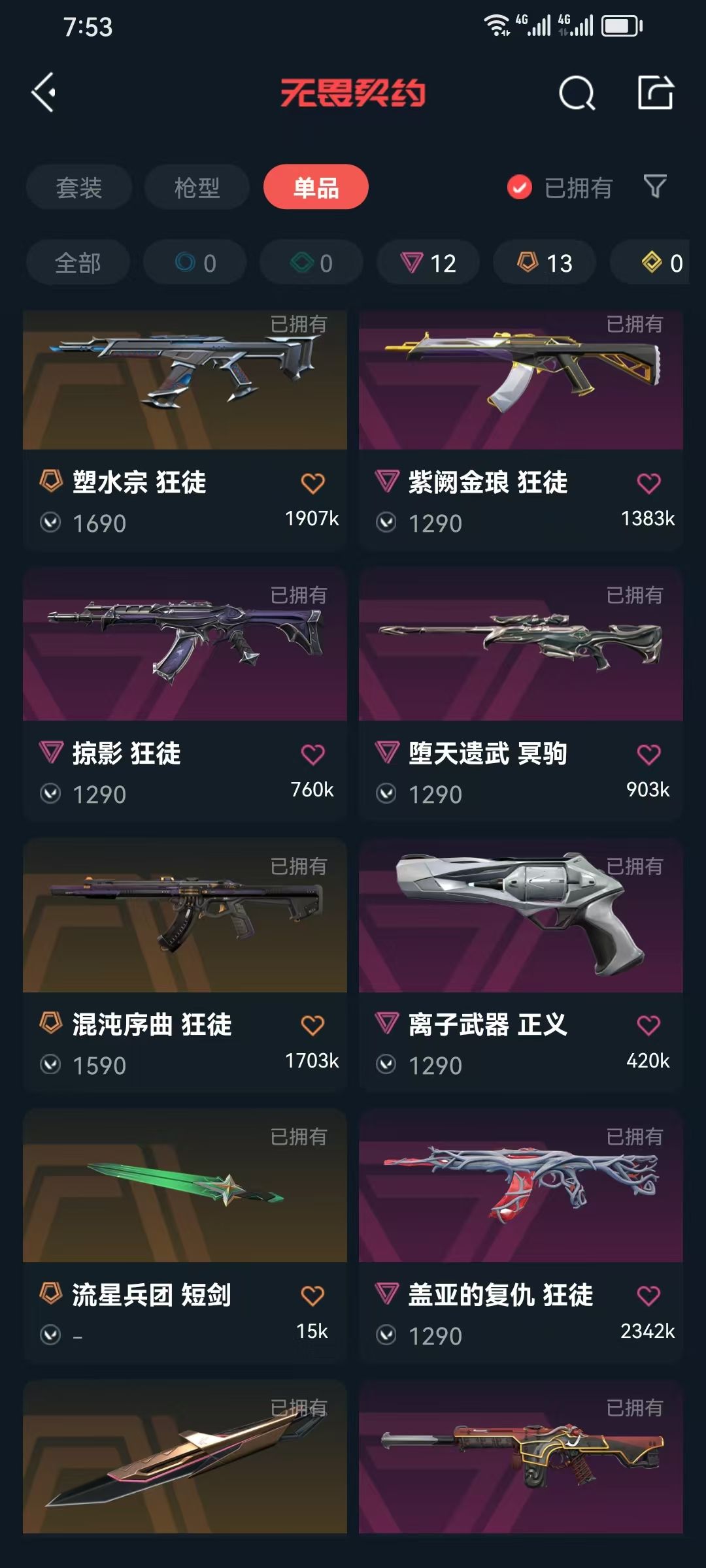Open the 盖亚的复仇 狂徒 skin card
The height and width of the screenshot is (1568, 706).
[521, 1235]
